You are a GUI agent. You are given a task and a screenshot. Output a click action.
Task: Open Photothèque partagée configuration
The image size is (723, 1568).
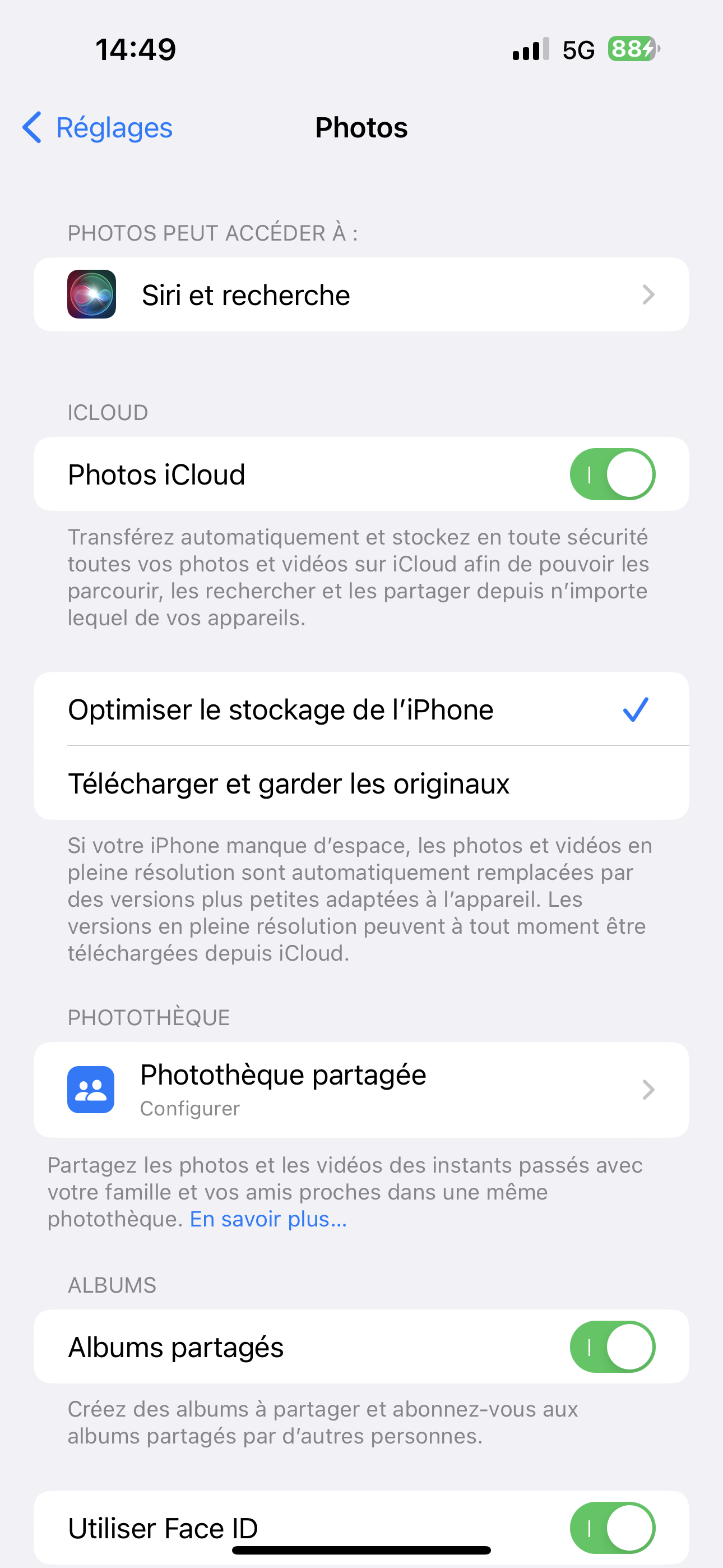point(361,1090)
